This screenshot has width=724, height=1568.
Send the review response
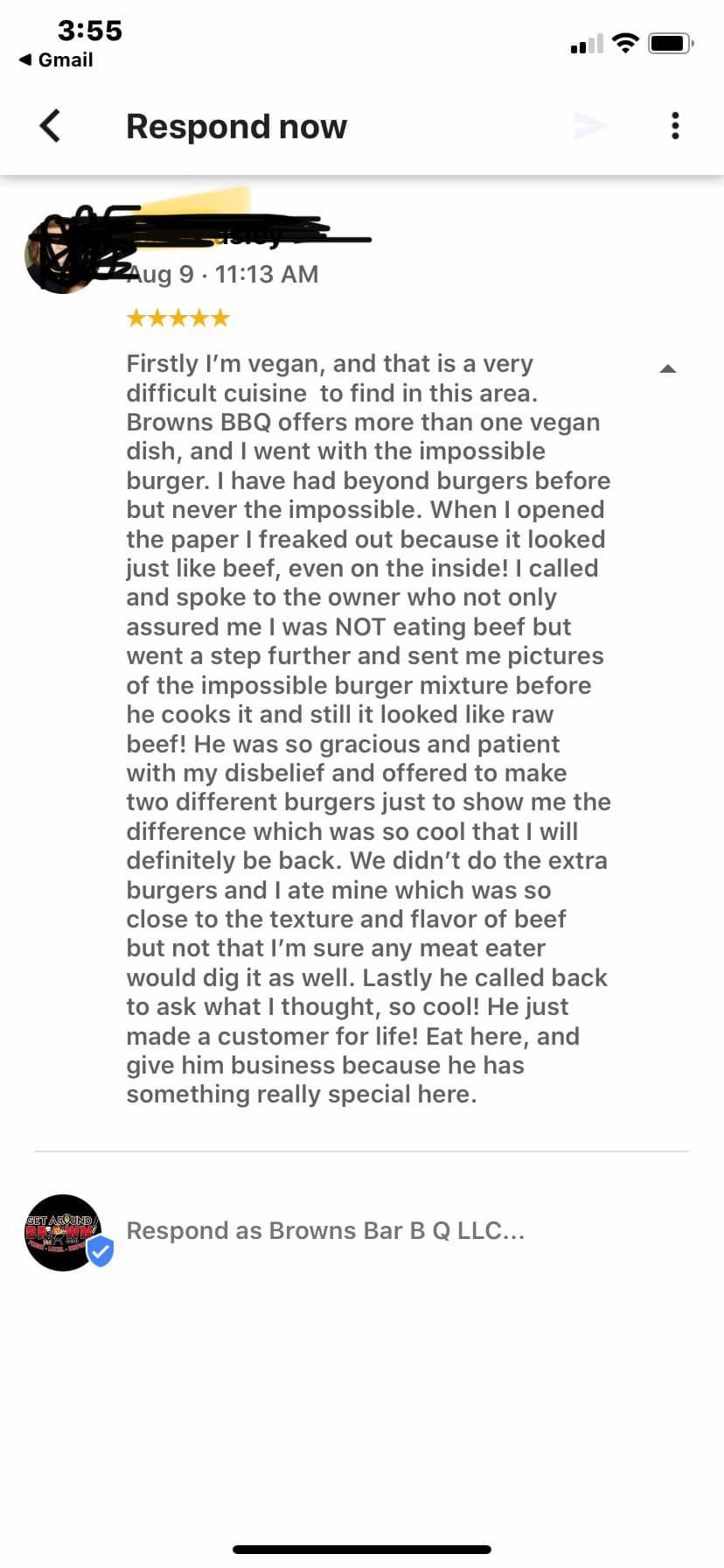[590, 126]
